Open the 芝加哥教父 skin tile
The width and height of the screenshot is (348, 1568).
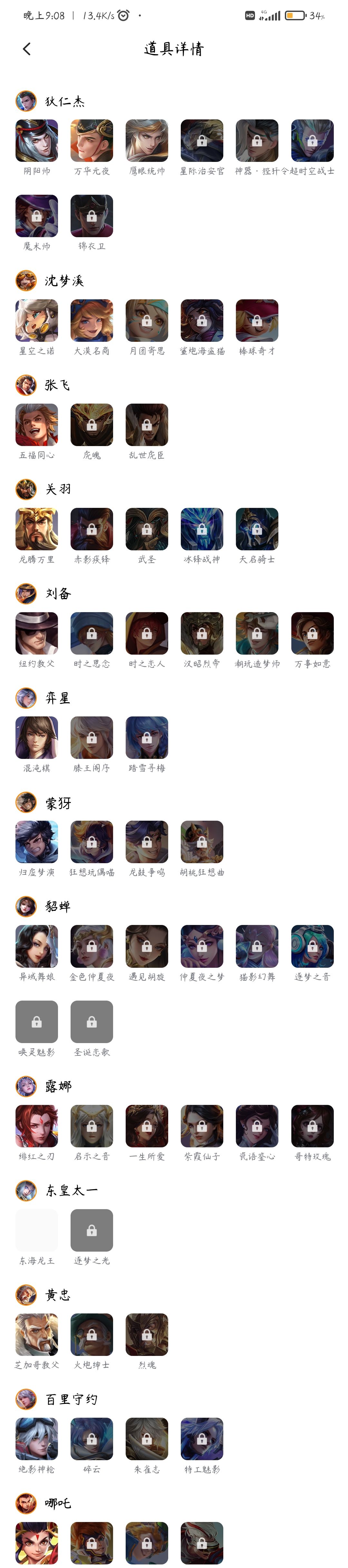tap(36, 1334)
